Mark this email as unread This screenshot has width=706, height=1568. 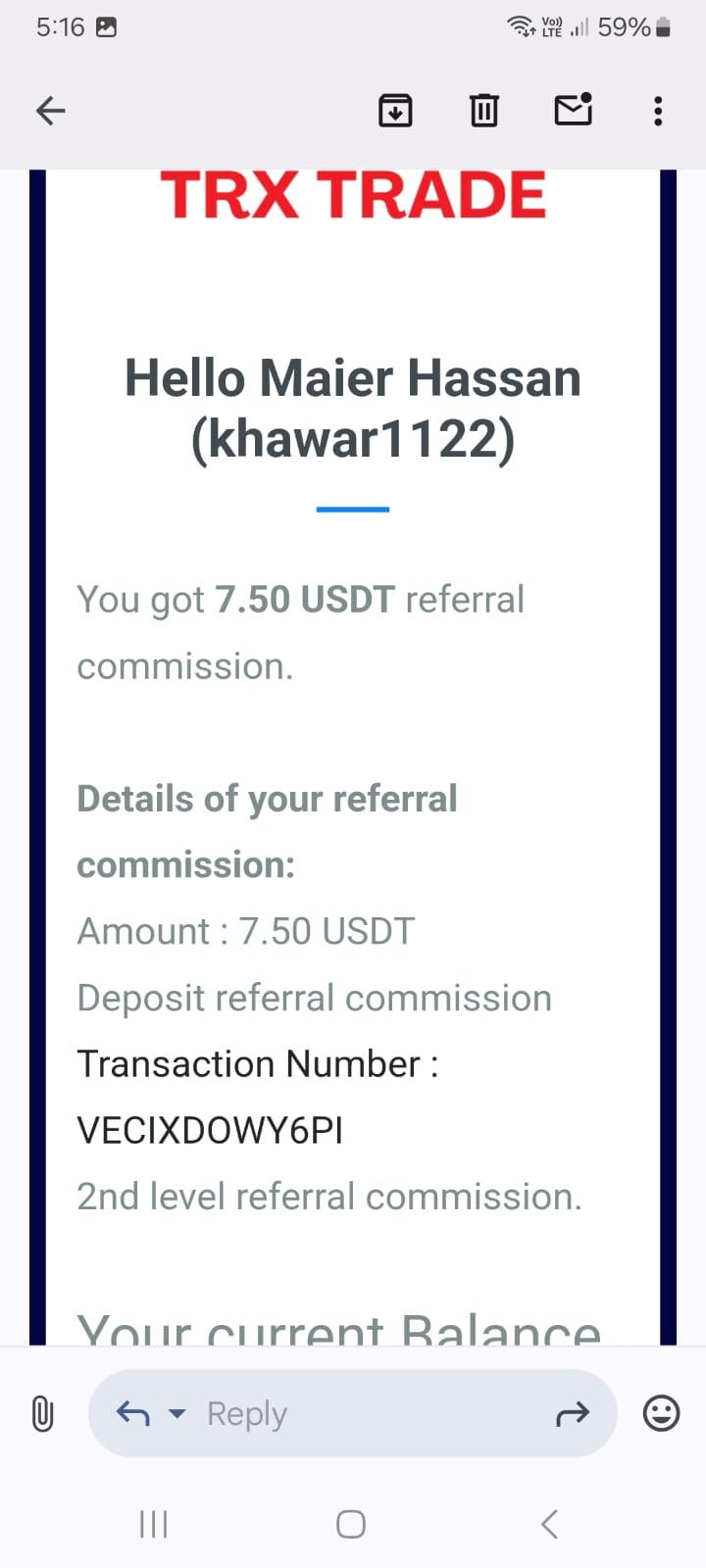click(573, 110)
